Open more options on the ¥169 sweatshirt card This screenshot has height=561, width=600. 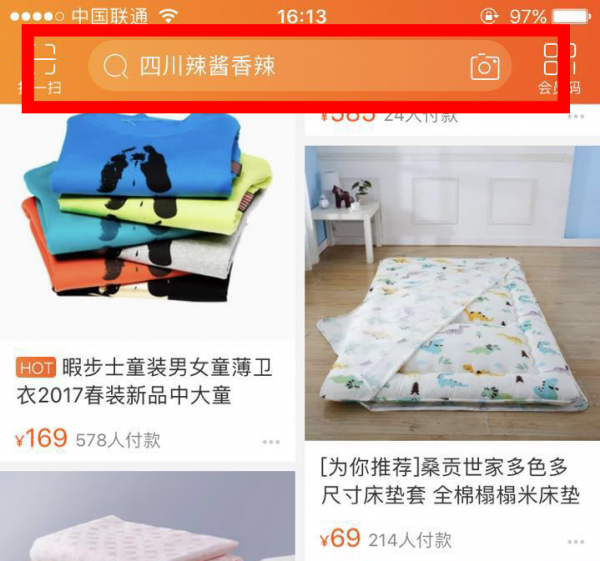pos(271,441)
